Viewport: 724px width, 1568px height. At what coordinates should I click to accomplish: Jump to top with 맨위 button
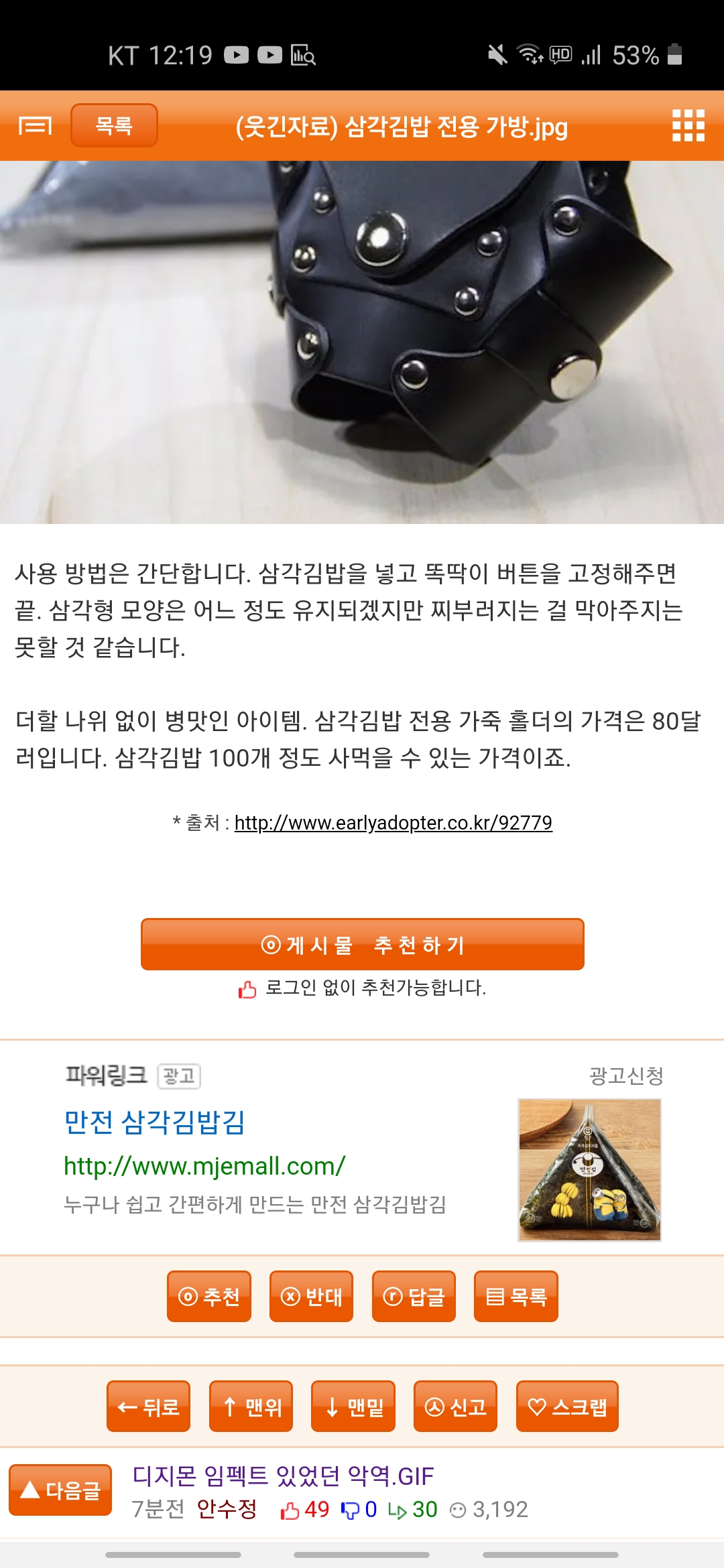pos(251,1406)
